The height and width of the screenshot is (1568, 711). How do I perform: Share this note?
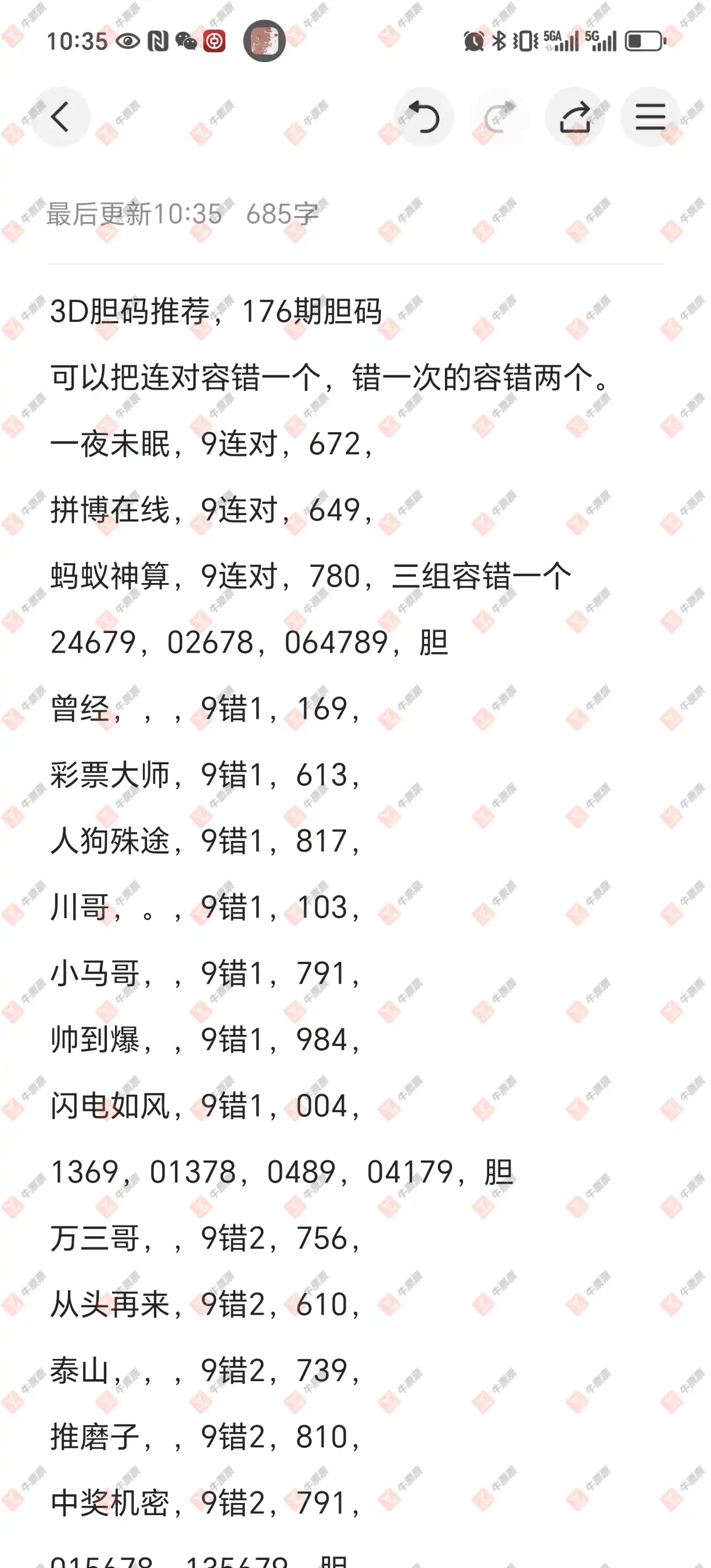click(574, 117)
